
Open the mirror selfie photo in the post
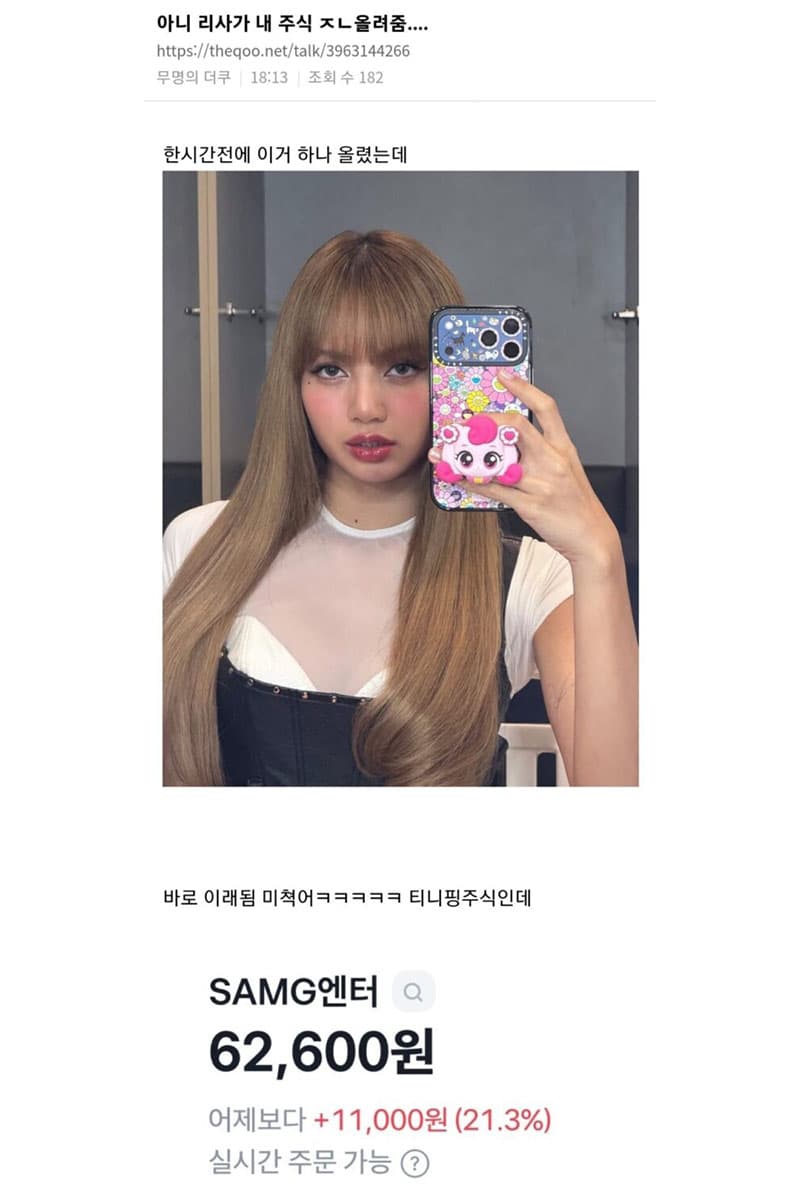click(400, 478)
